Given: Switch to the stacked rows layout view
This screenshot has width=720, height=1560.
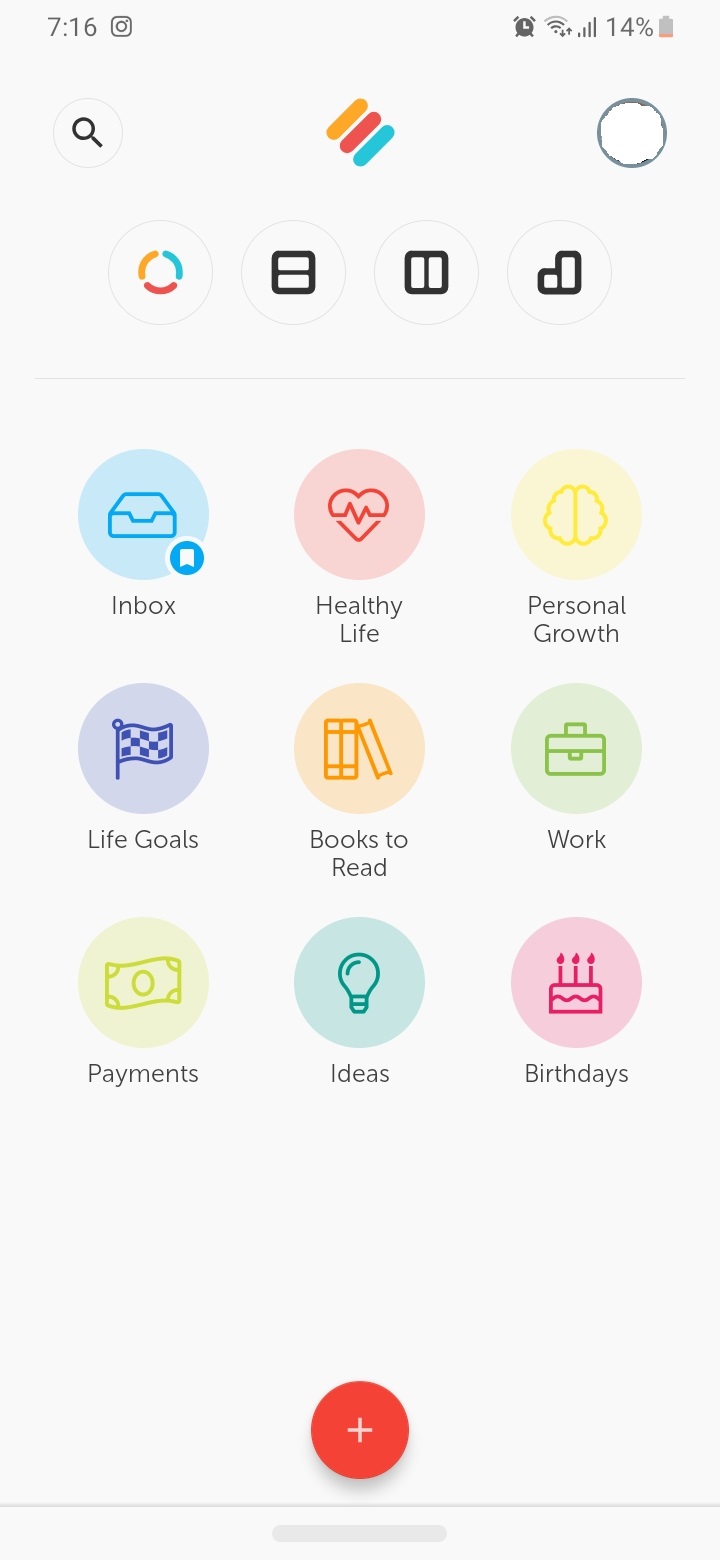Looking at the screenshot, I should pyautogui.click(x=293, y=272).
